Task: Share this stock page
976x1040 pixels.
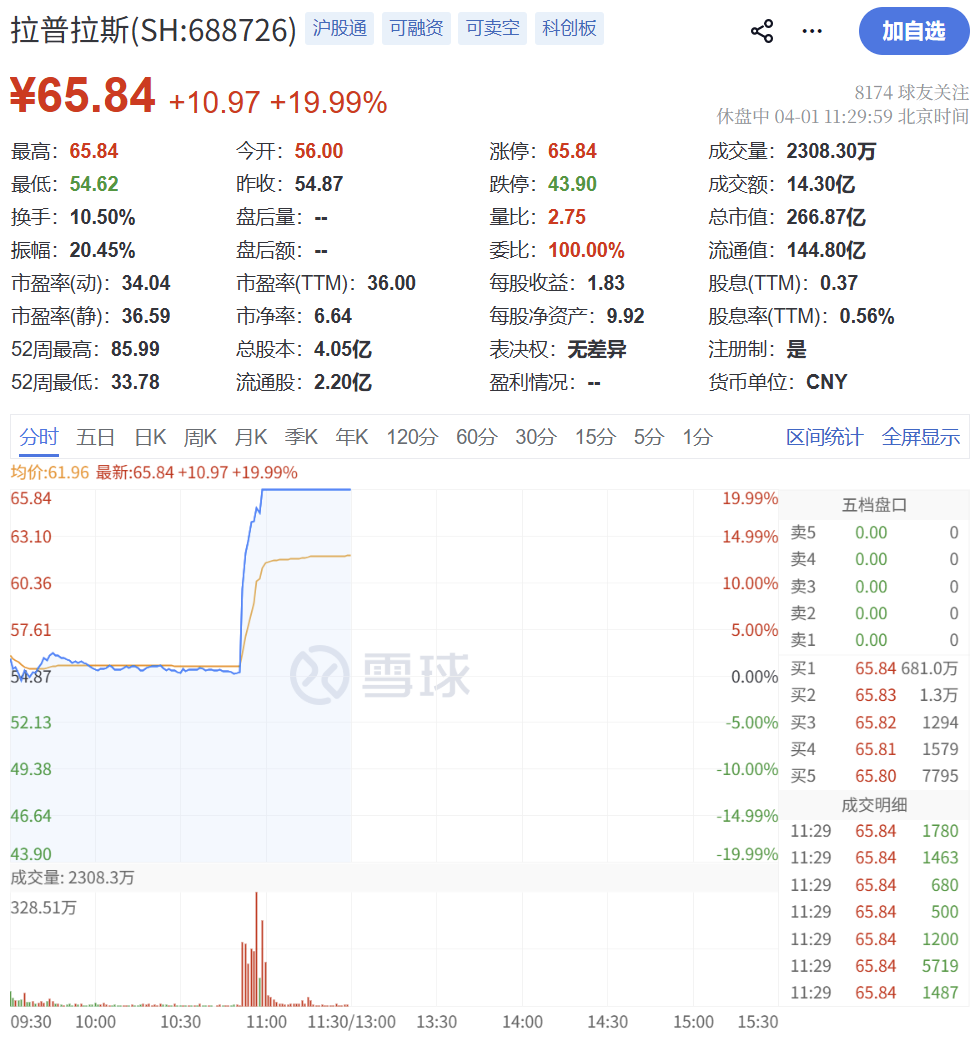Action: click(x=762, y=31)
